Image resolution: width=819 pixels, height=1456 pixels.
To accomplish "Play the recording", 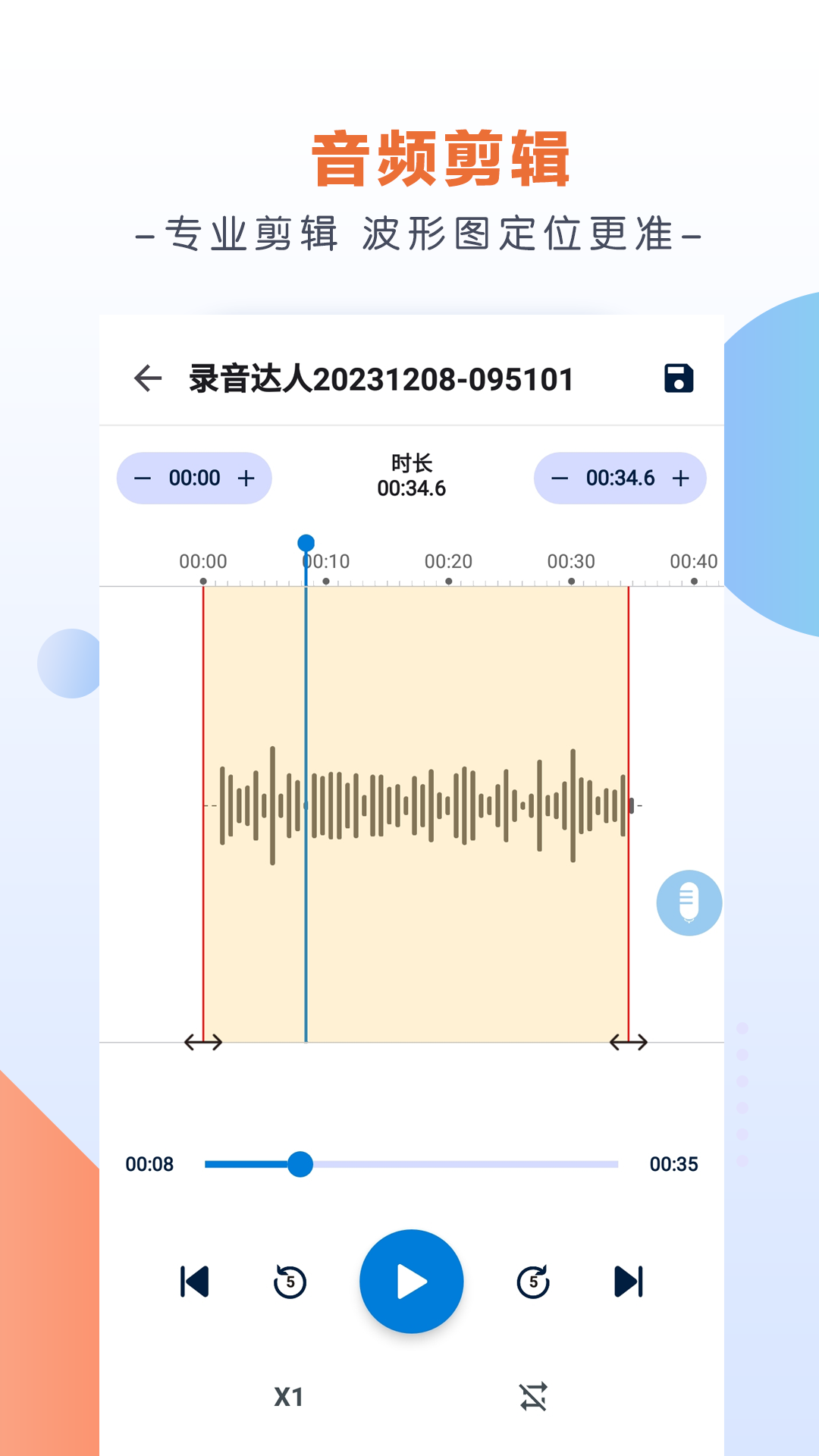I will point(410,1282).
